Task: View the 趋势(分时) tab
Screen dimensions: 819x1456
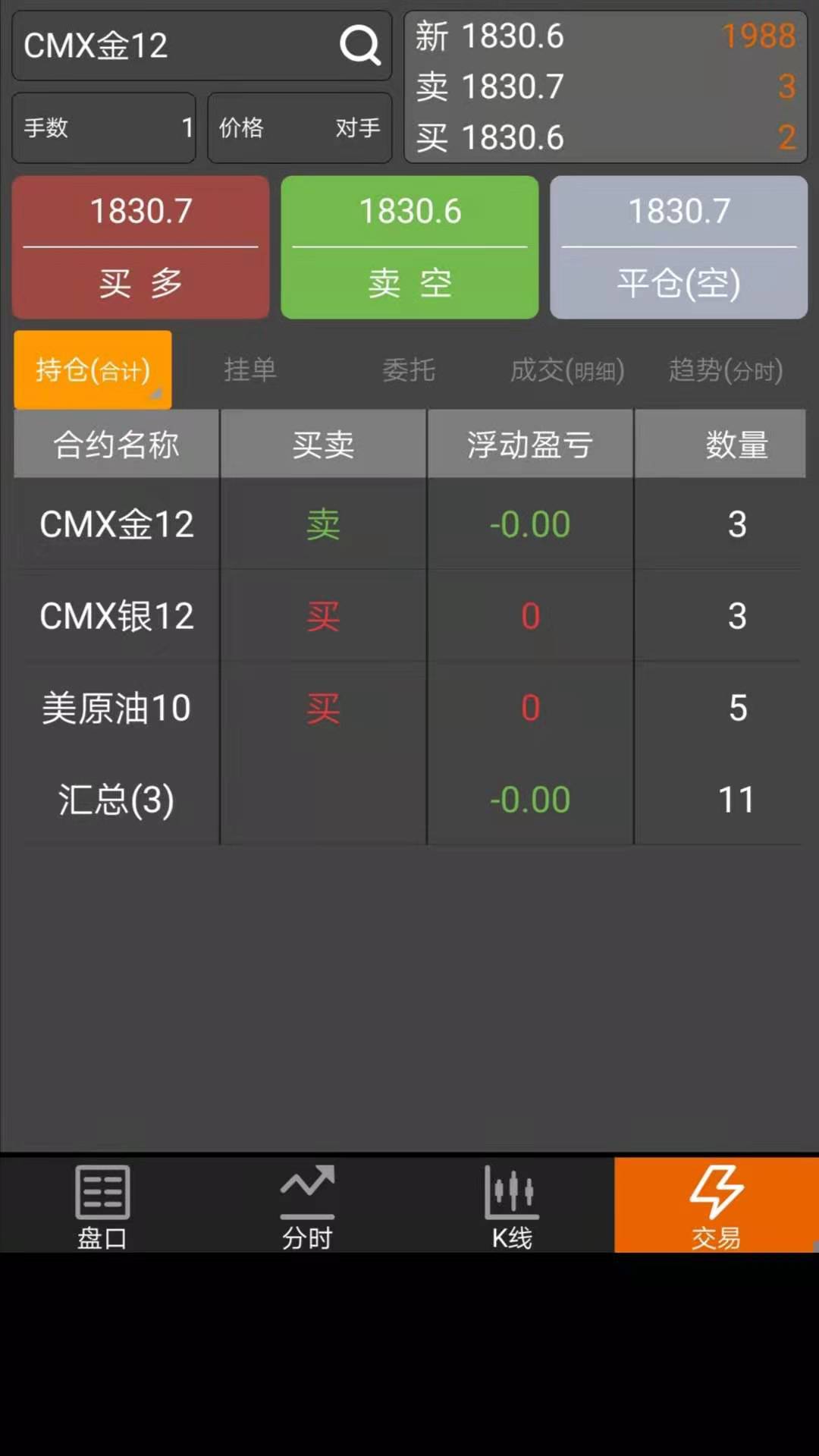Action: tap(726, 370)
